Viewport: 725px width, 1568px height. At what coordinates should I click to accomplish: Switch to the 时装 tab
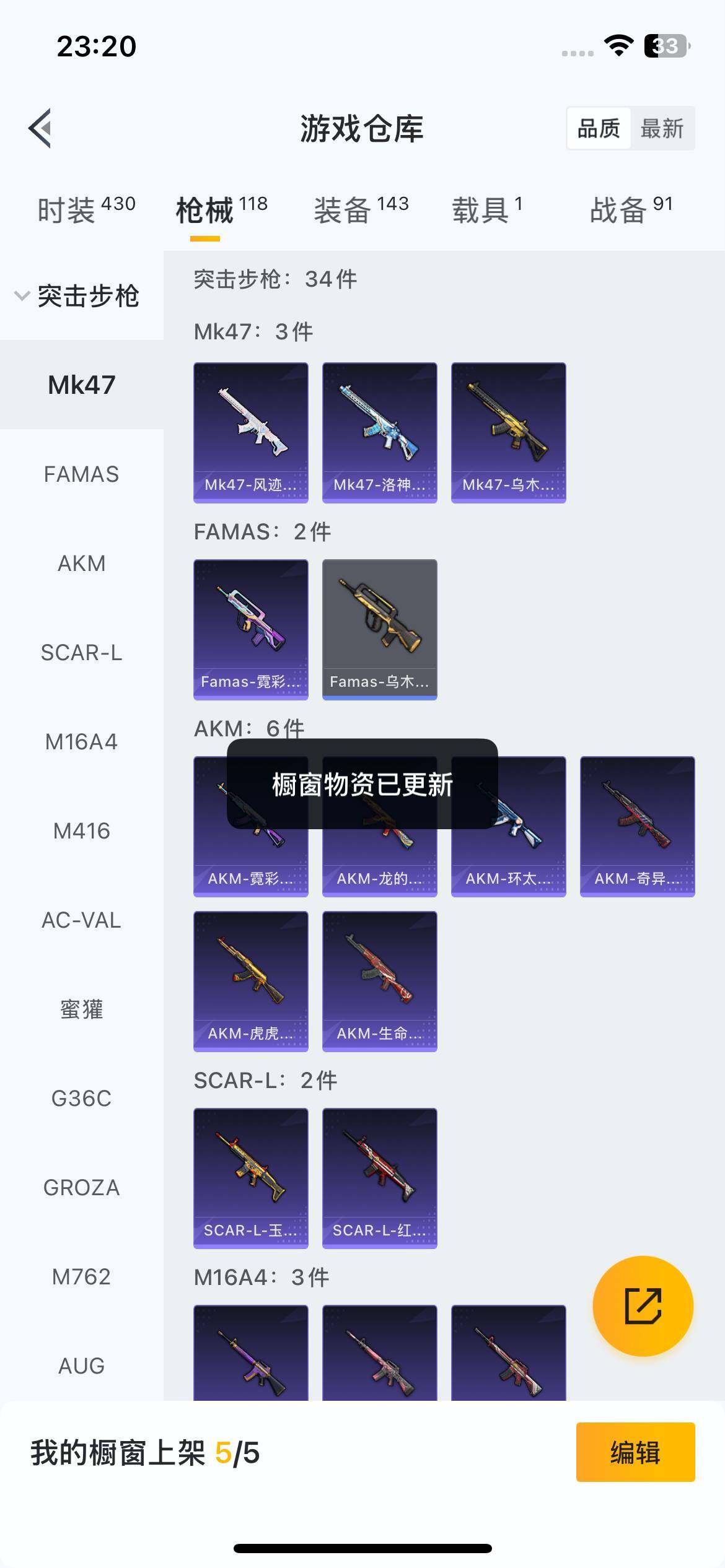[x=86, y=209]
